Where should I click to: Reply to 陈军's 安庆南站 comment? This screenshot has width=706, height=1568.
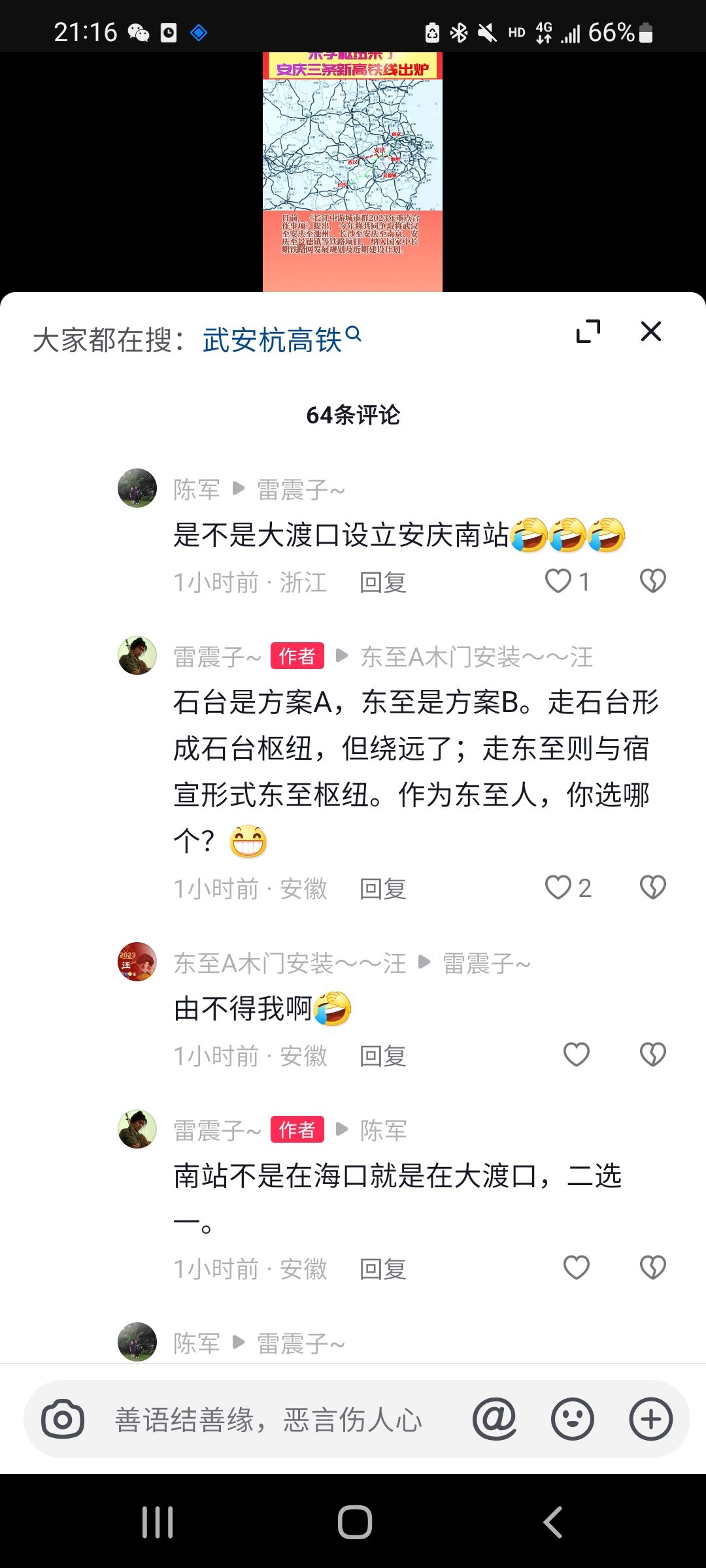382,582
